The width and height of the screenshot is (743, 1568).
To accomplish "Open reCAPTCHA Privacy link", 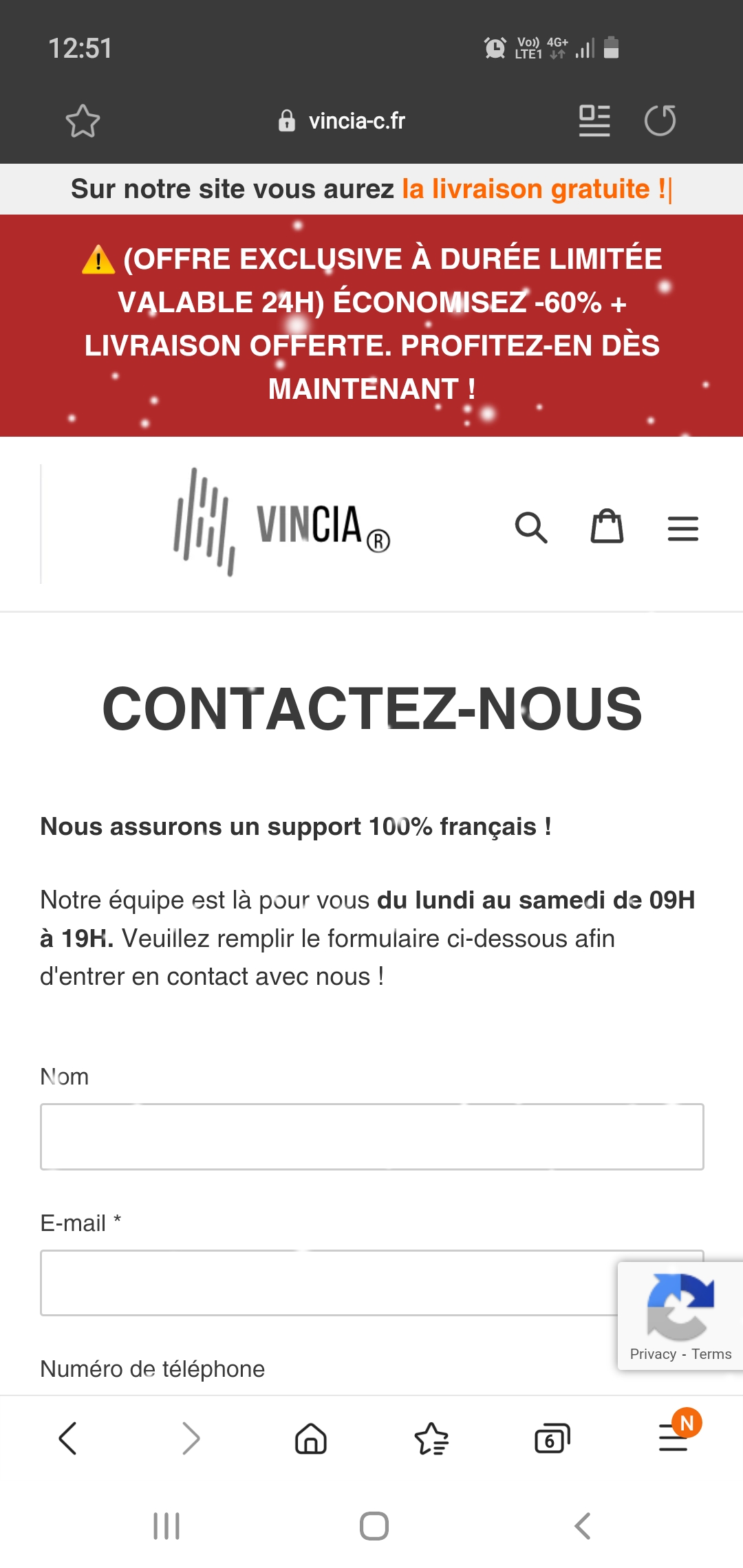I will click(653, 1353).
